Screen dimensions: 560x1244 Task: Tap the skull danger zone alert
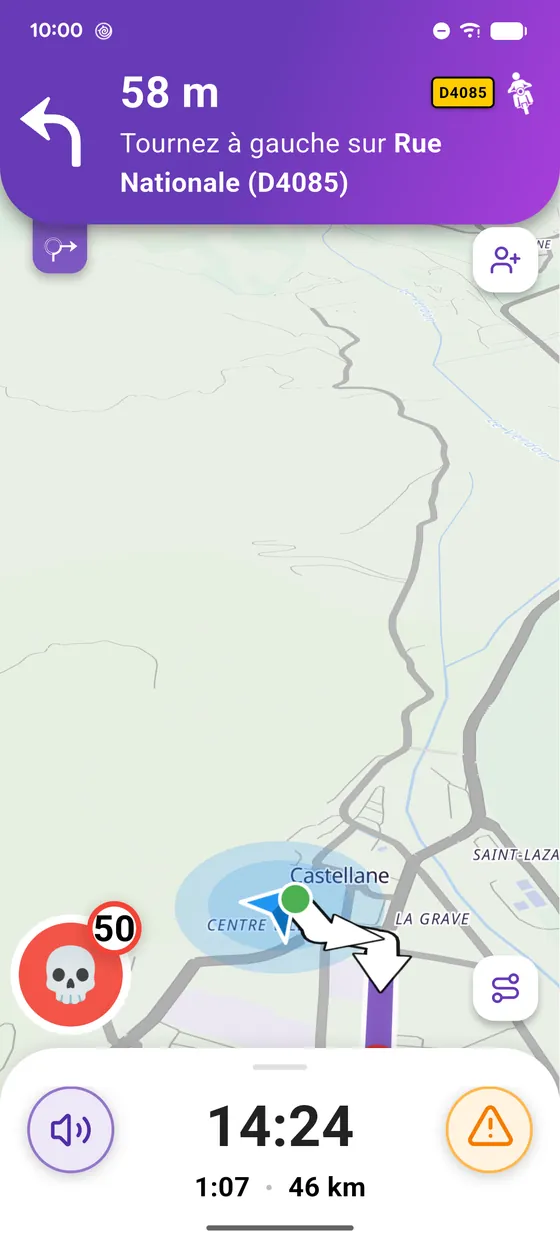(x=68, y=974)
